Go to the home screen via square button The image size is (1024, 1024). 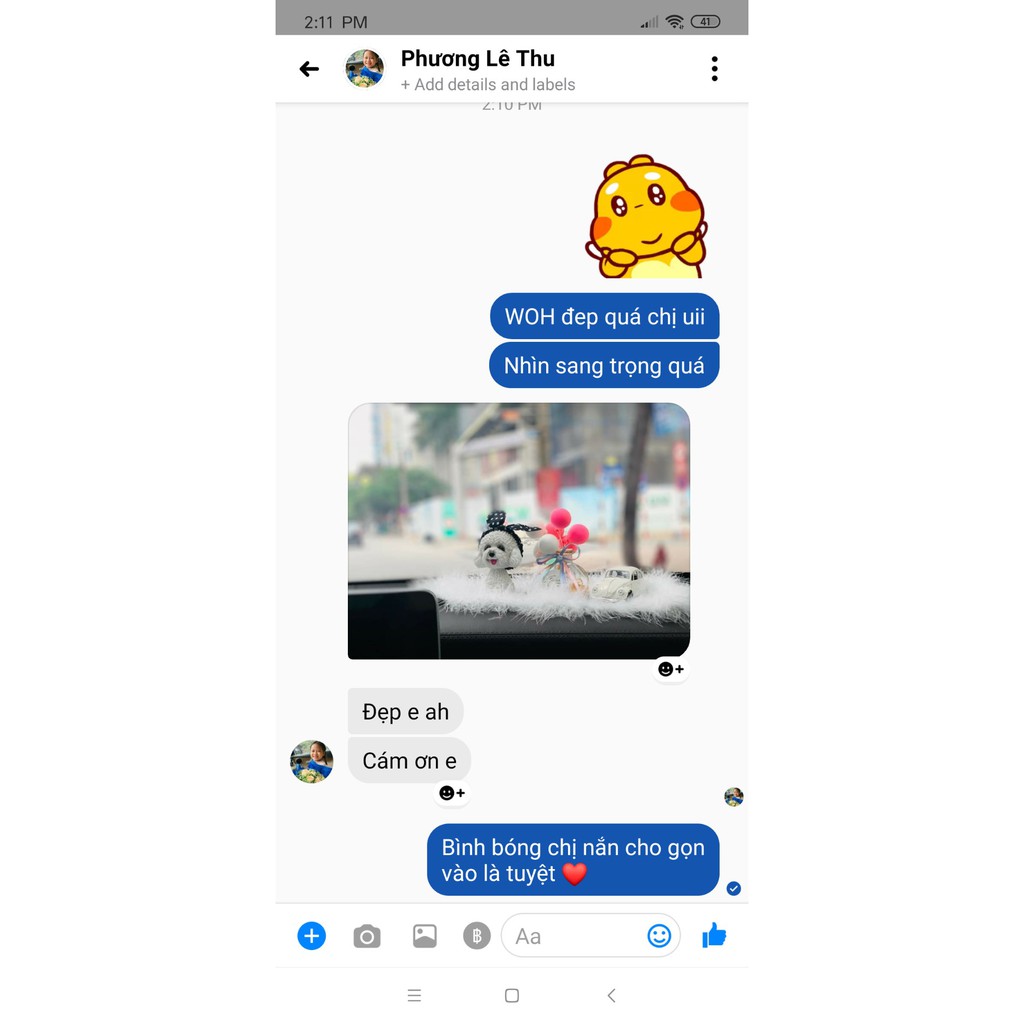click(x=512, y=995)
